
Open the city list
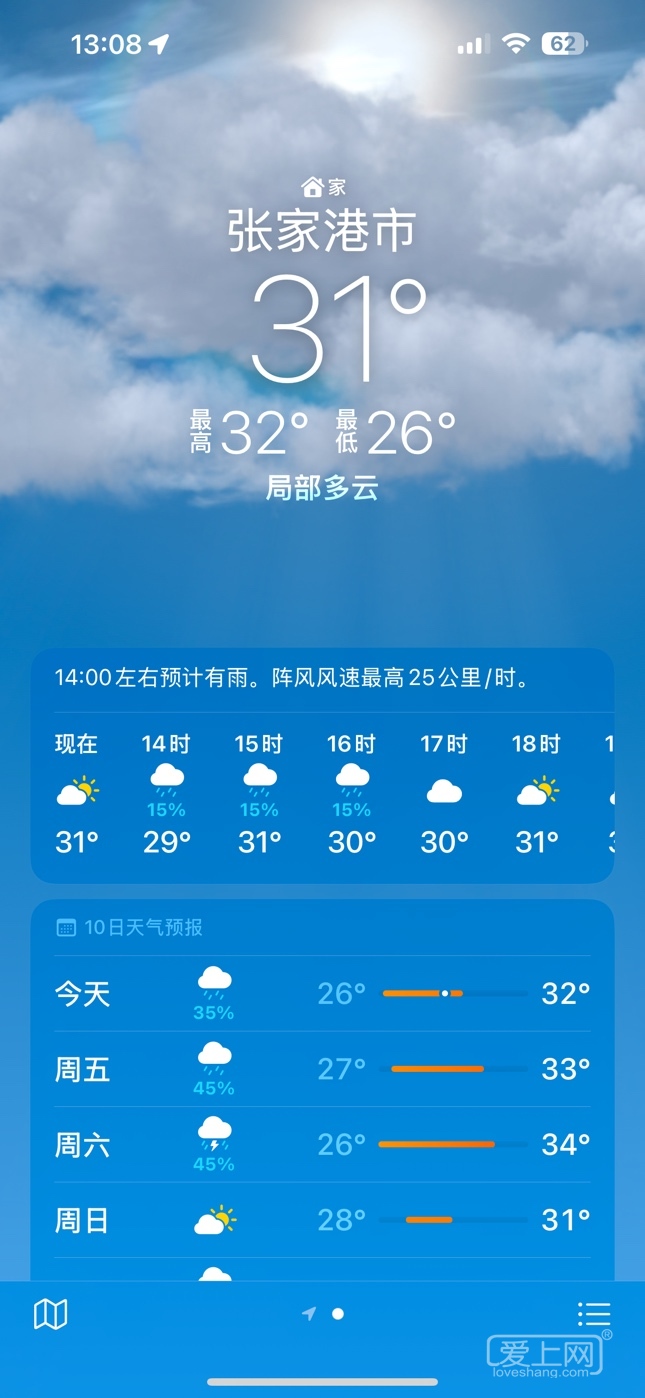593,1314
